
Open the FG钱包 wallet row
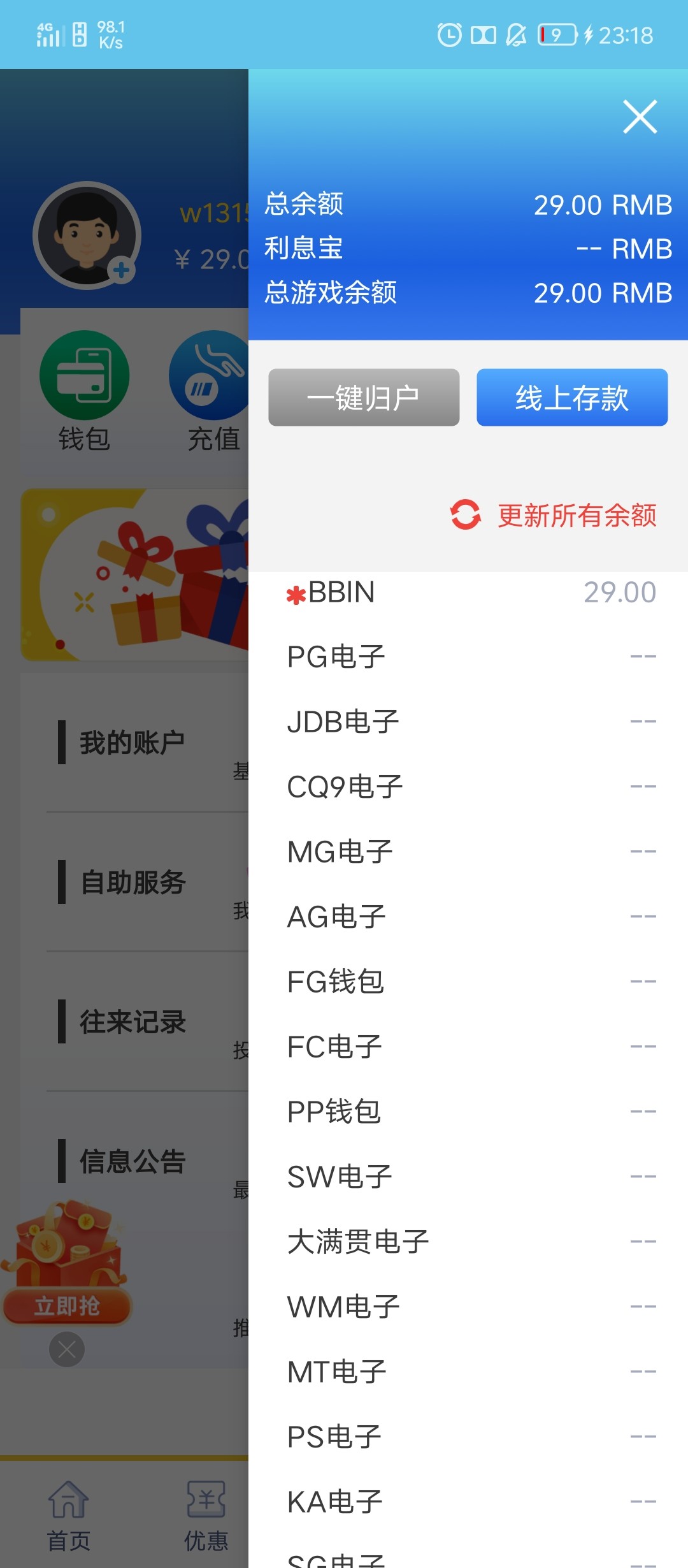(468, 982)
